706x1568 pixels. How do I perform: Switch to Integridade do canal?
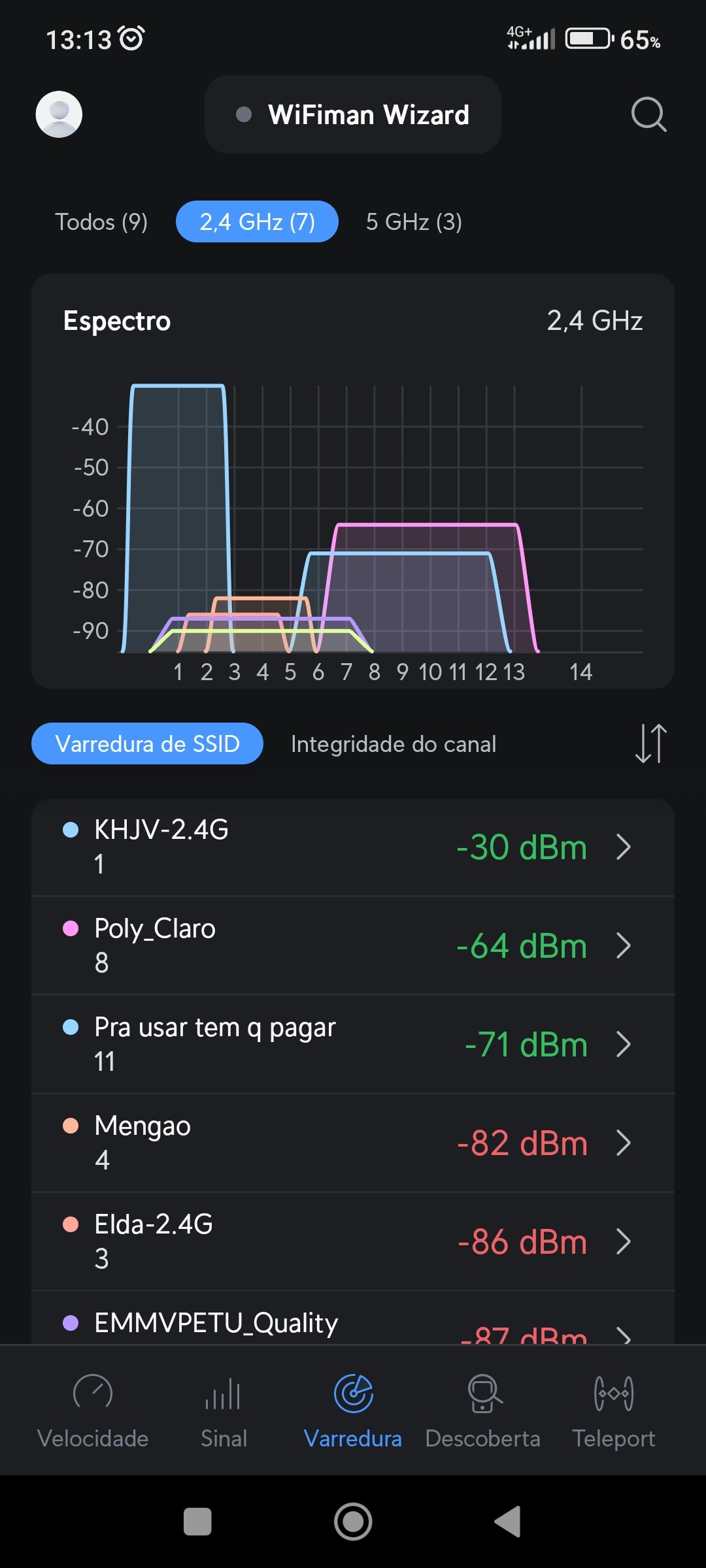pos(394,743)
